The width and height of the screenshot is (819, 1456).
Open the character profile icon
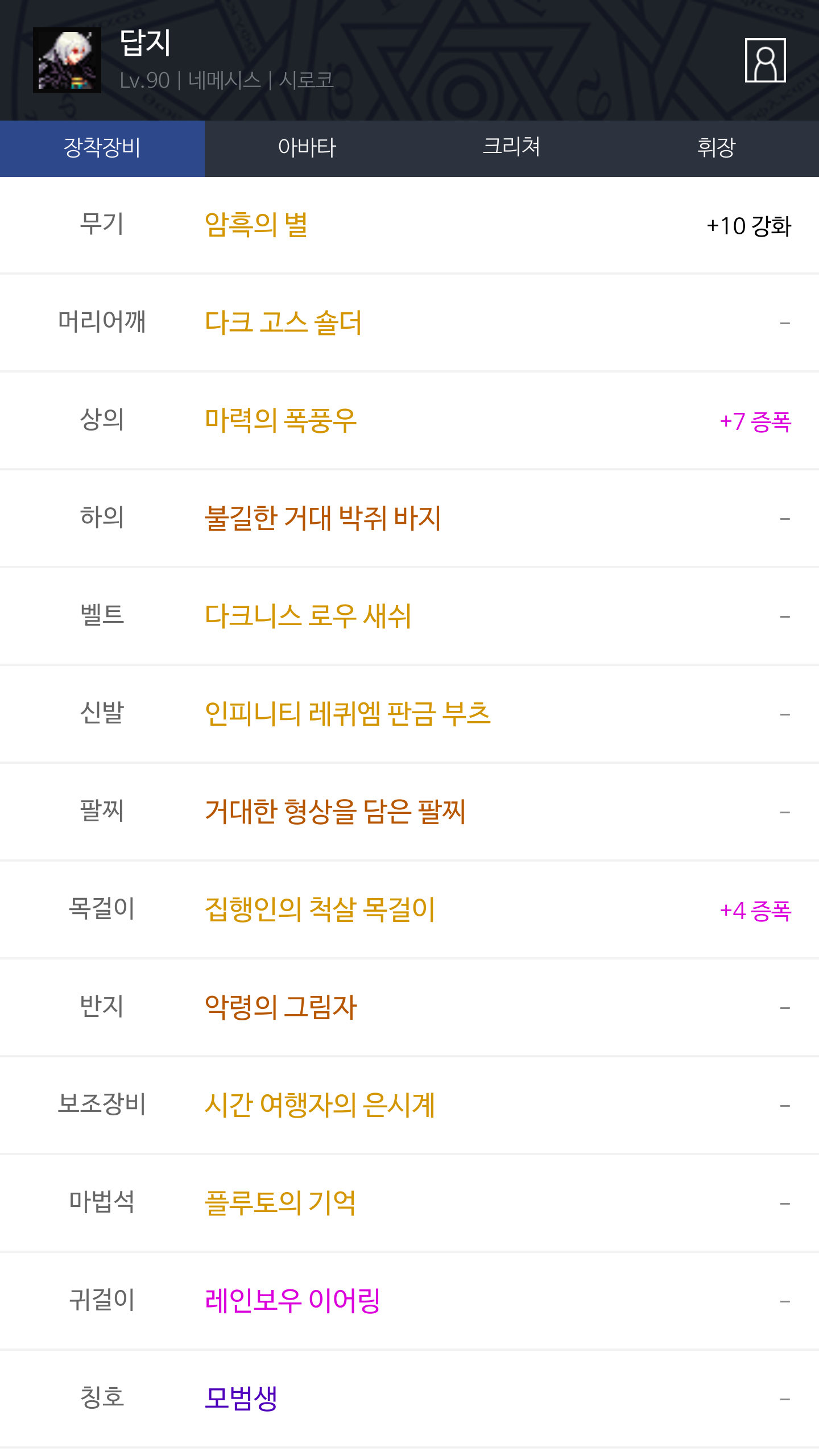click(765, 60)
